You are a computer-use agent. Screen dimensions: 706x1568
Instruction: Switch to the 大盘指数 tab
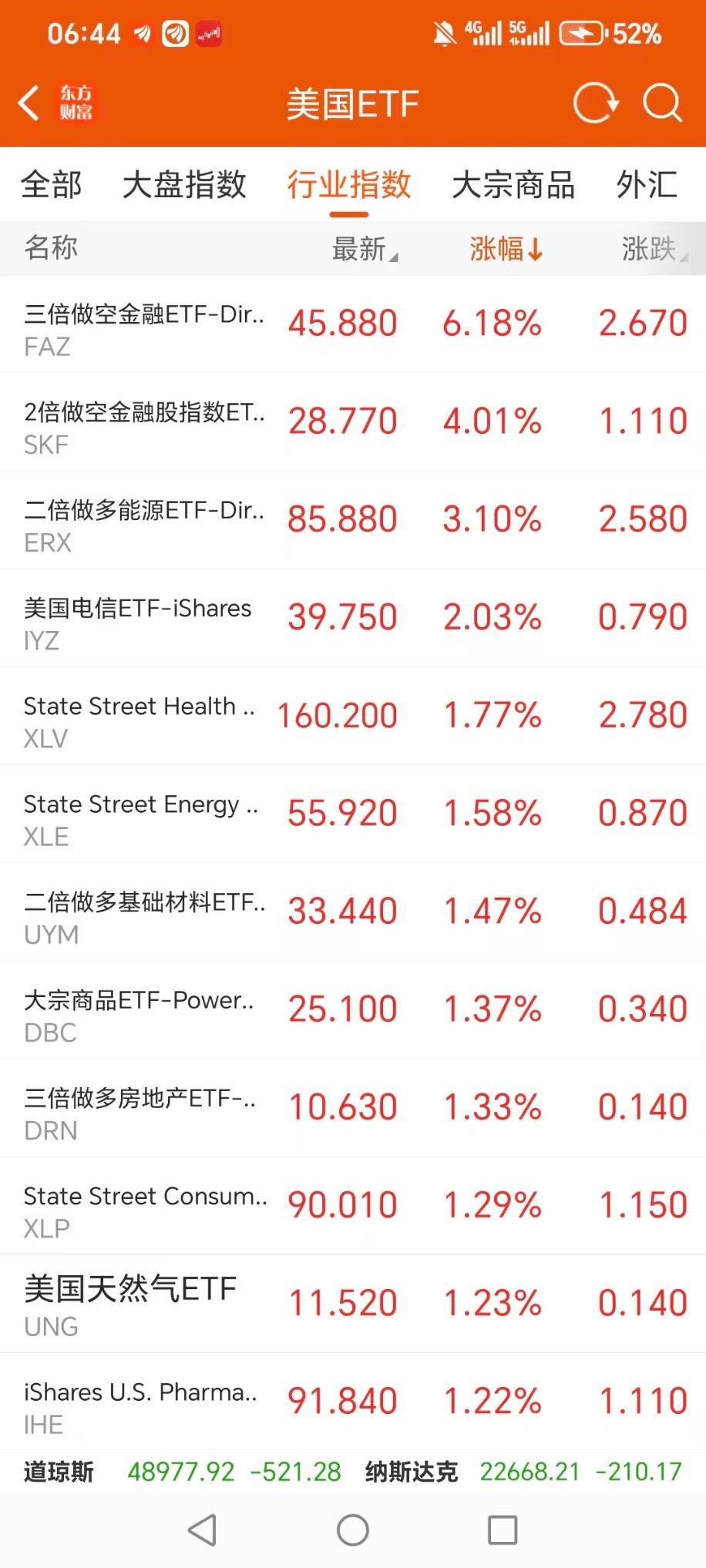pos(184,185)
